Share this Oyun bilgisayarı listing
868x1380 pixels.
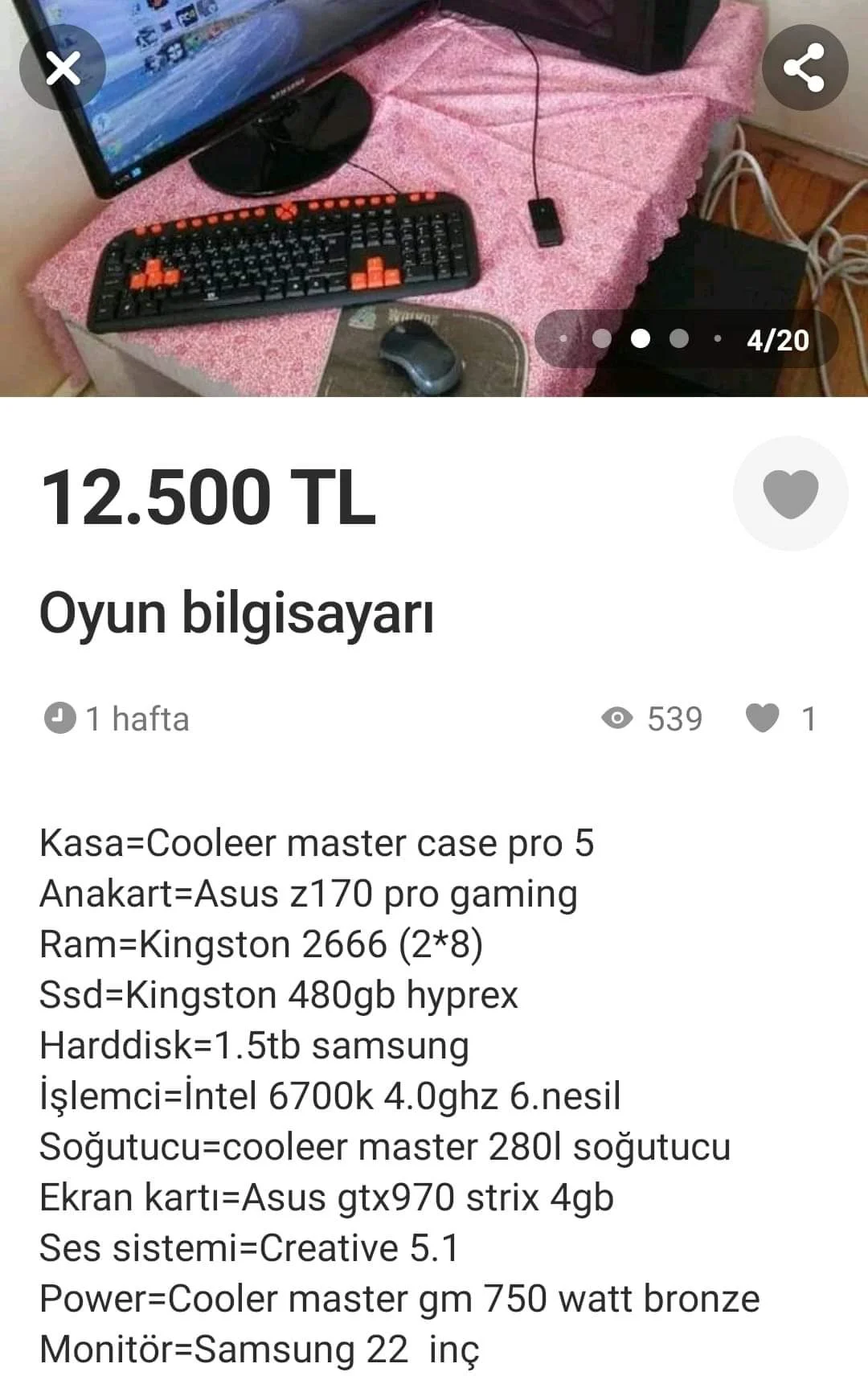pos(805,68)
